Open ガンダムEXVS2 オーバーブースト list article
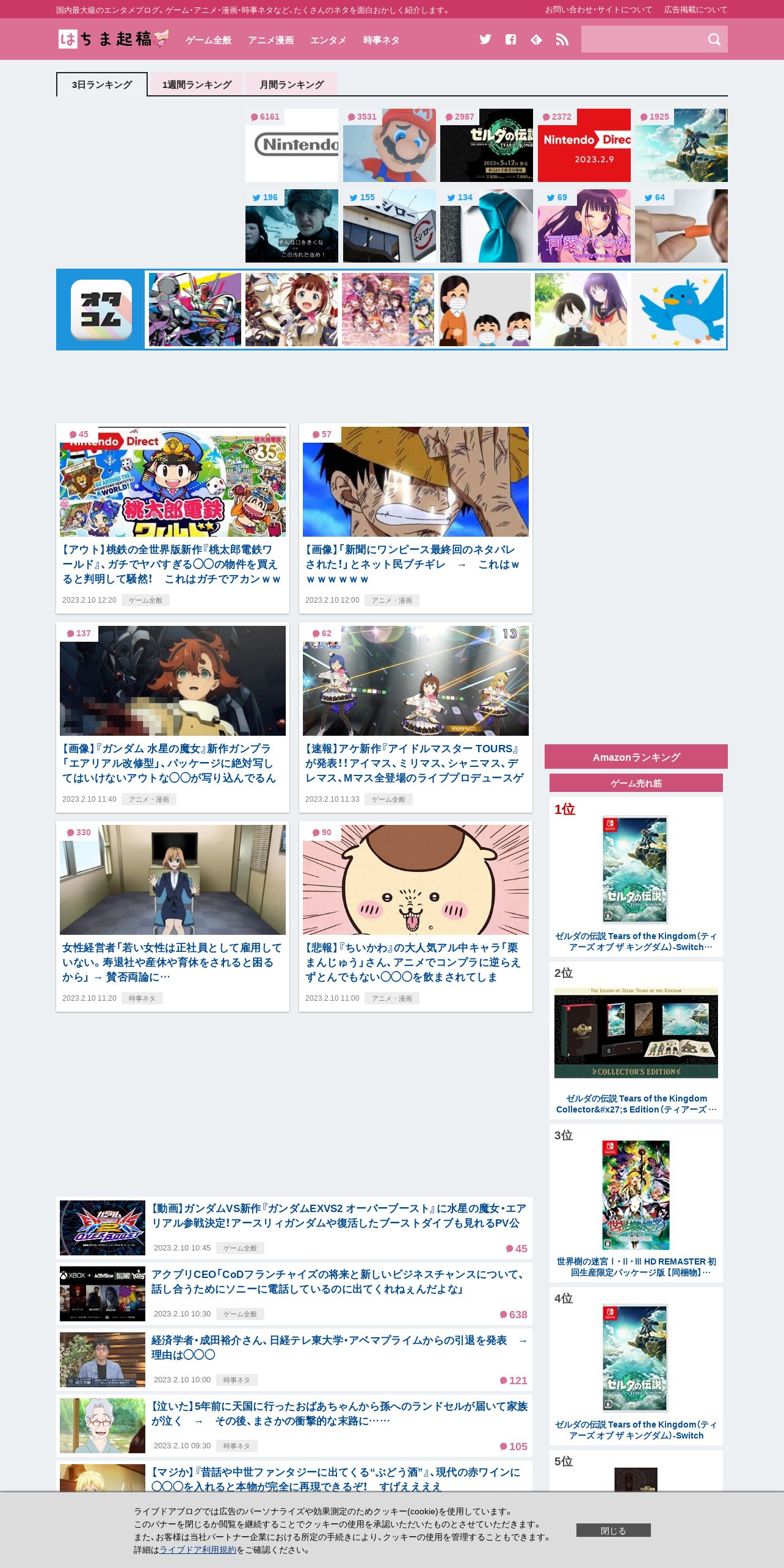 (x=338, y=1215)
